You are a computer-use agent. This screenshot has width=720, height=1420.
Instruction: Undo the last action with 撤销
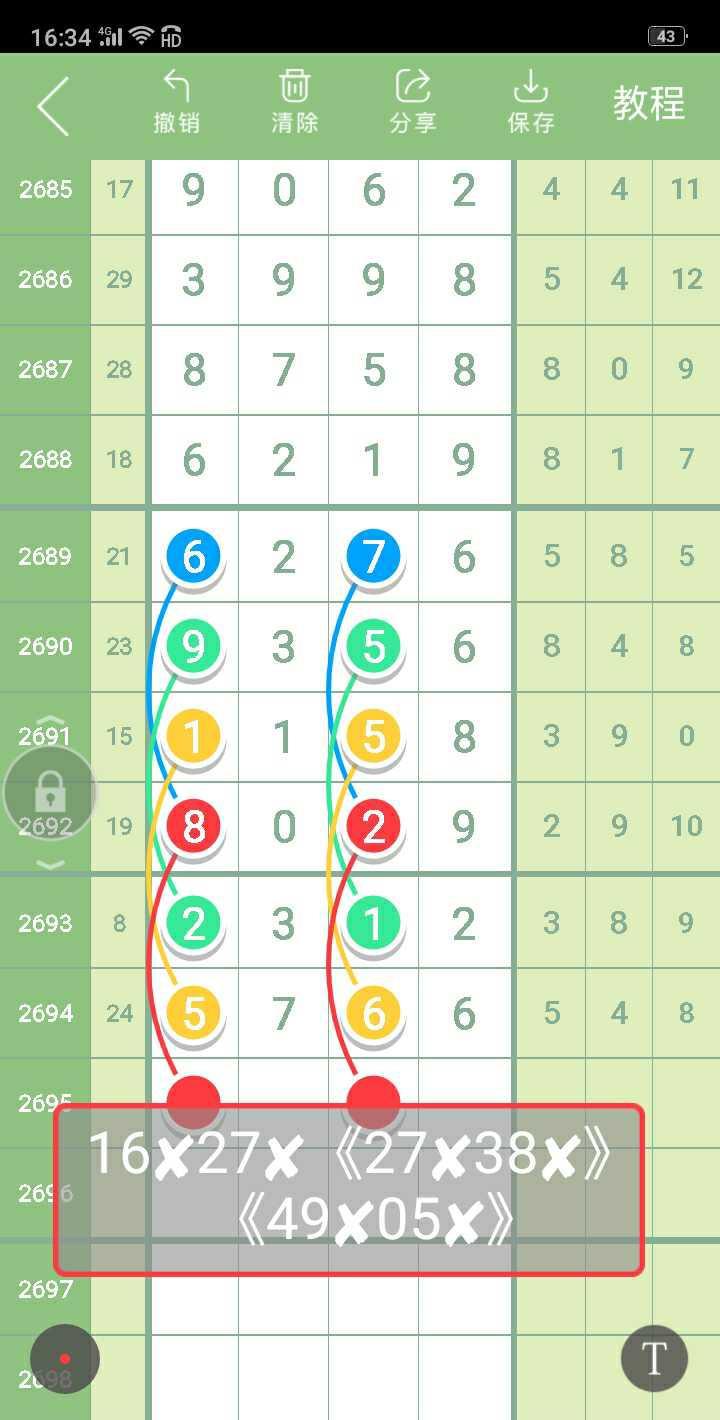pos(177,102)
